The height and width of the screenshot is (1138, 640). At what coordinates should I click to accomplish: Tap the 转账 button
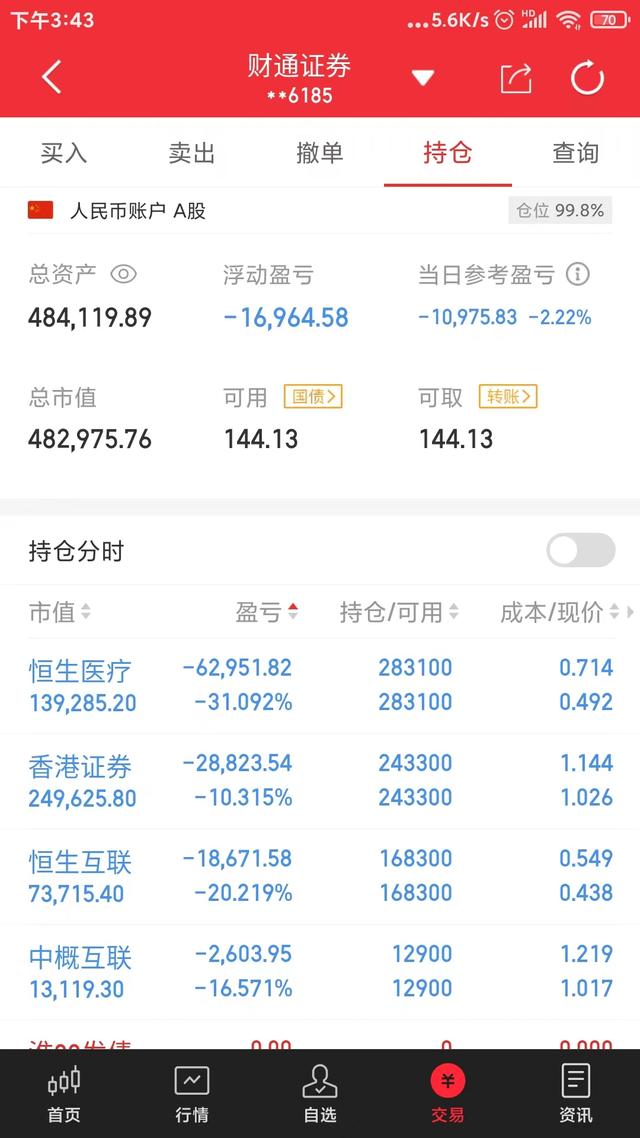508,397
